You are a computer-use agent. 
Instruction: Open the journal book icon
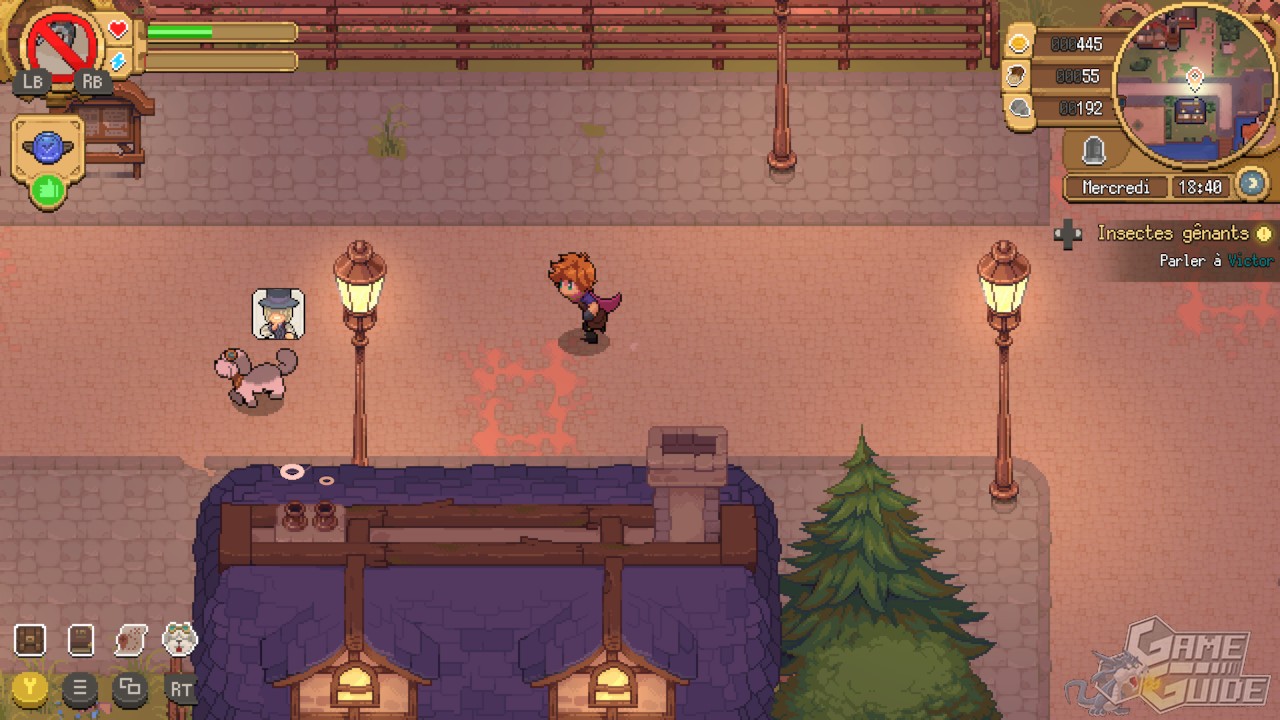[x=81, y=640]
